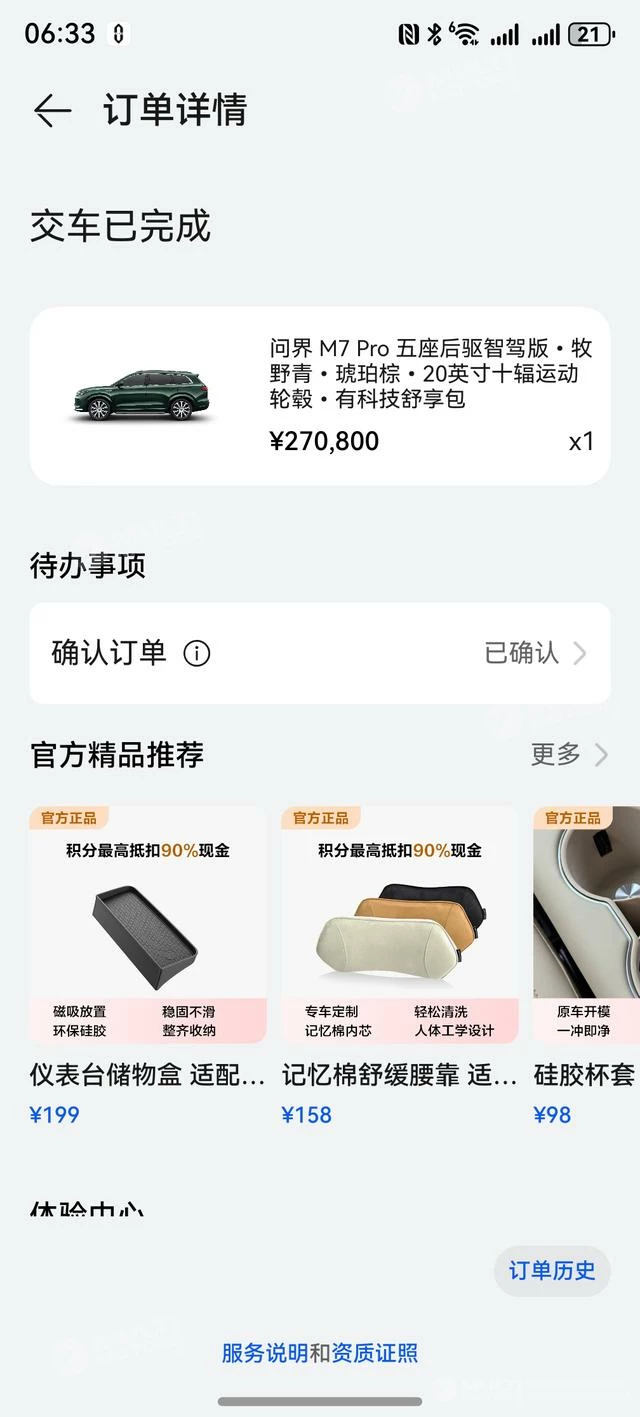Open the 服务说明 link
Viewport: 640px width, 1417px height.
coord(265,1353)
